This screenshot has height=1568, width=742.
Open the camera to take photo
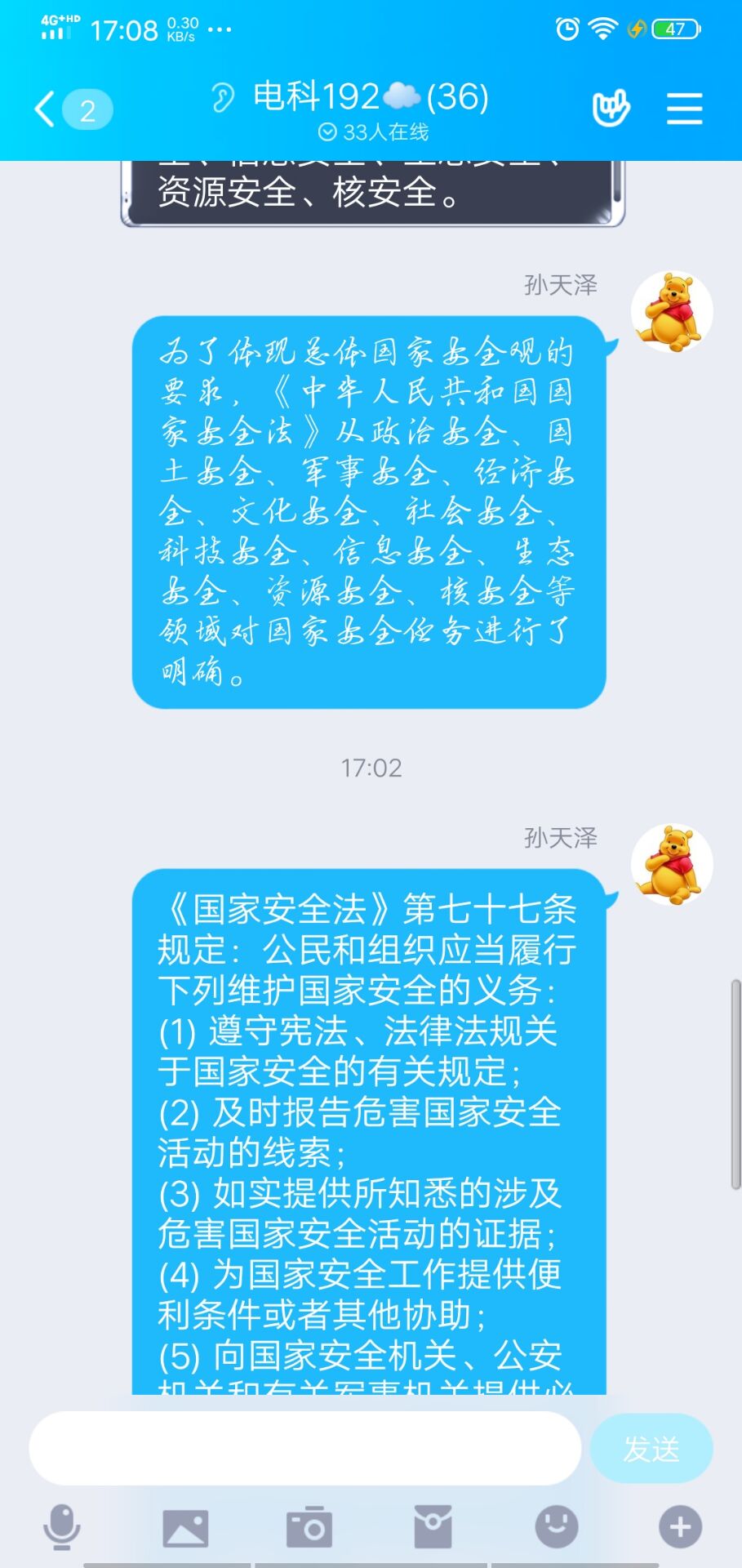(x=309, y=1527)
